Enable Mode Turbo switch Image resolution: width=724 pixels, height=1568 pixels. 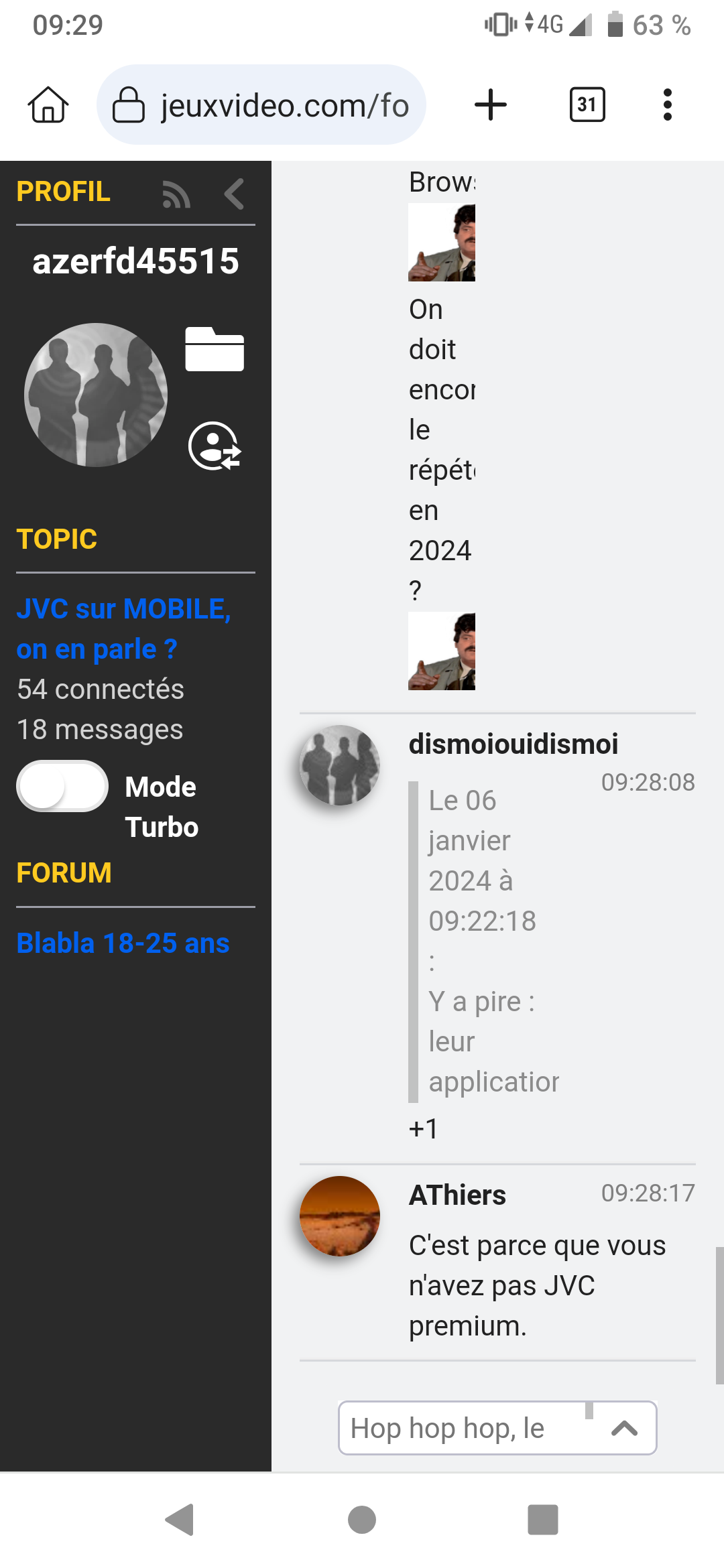coord(62,786)
